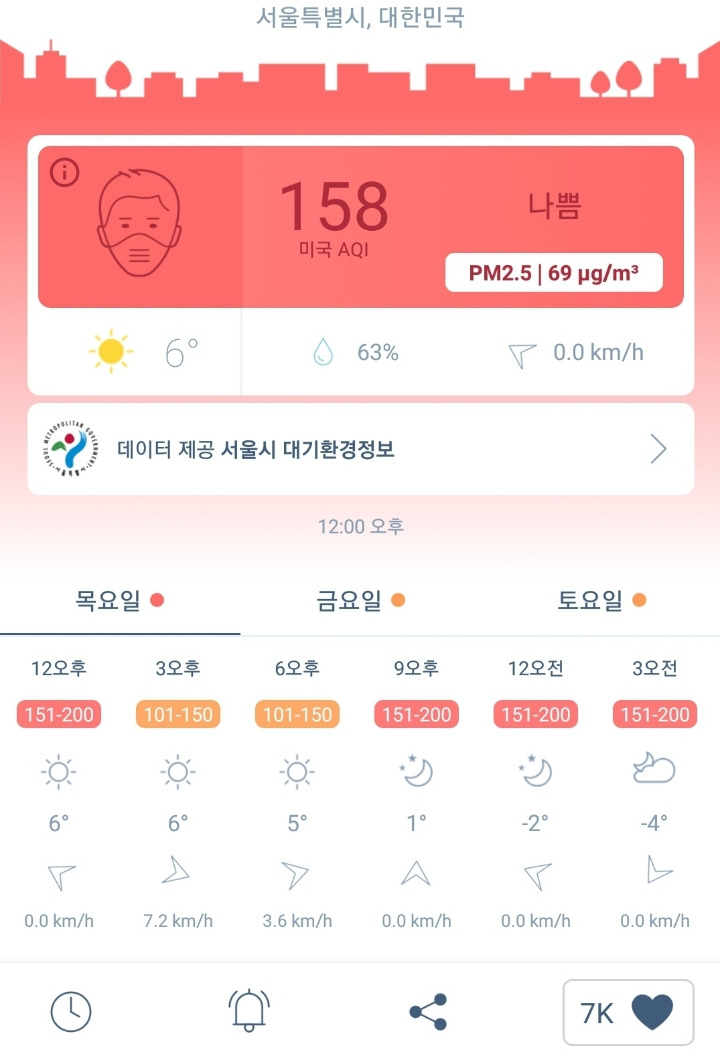Switch to the 목요일 tab
This screenshot has width=720, height=1052.
click(120, 601)
